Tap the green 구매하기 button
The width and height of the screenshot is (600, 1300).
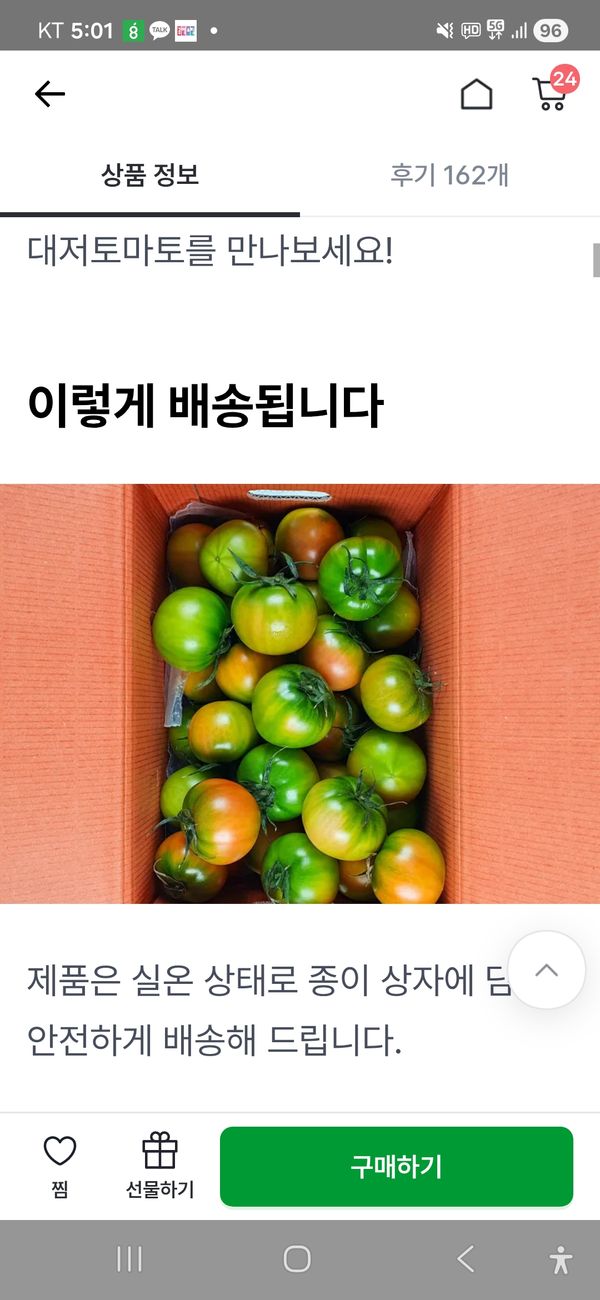[x=396, y=1166]
